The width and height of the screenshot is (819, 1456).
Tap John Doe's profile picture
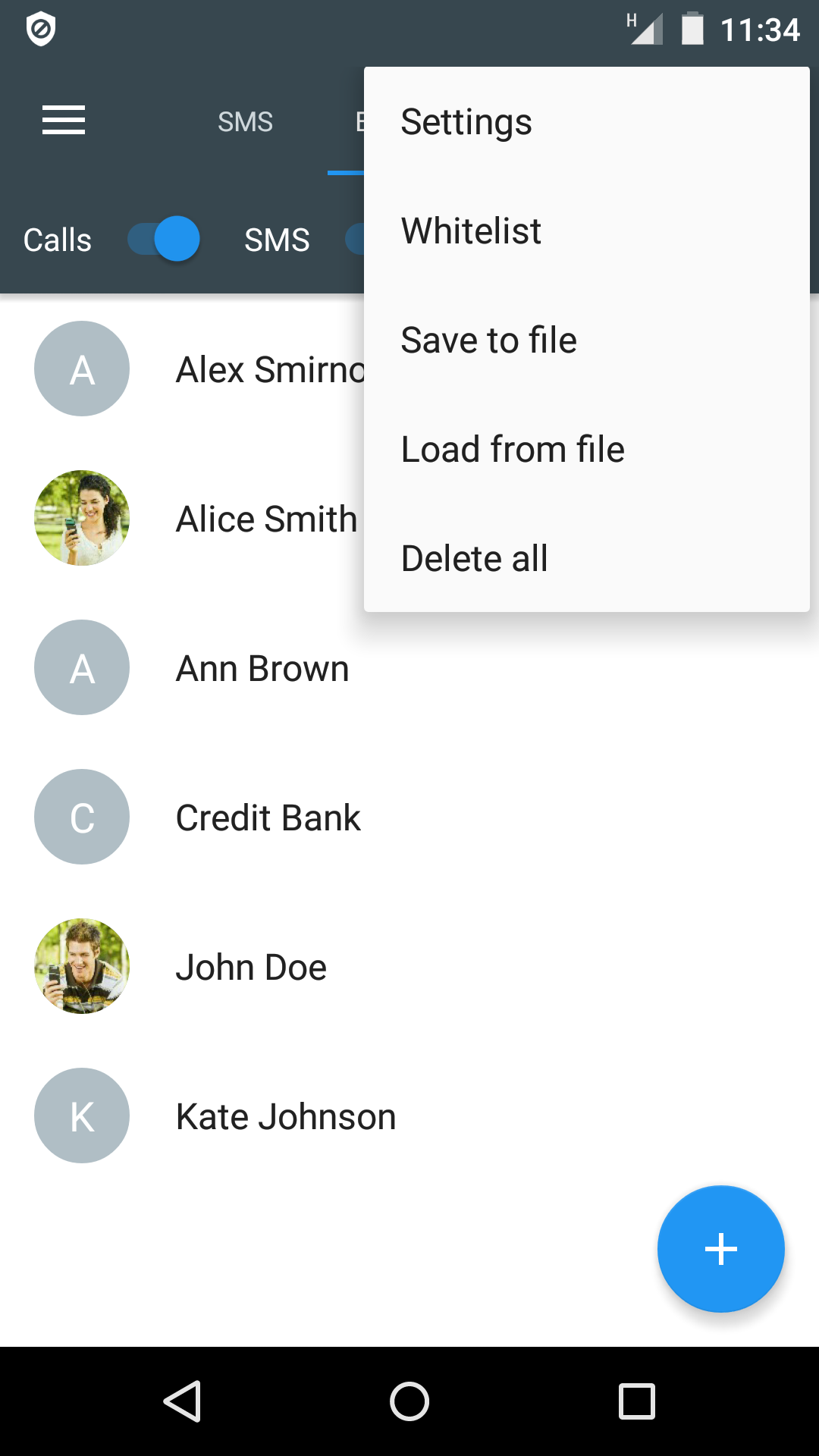[81, 966]
